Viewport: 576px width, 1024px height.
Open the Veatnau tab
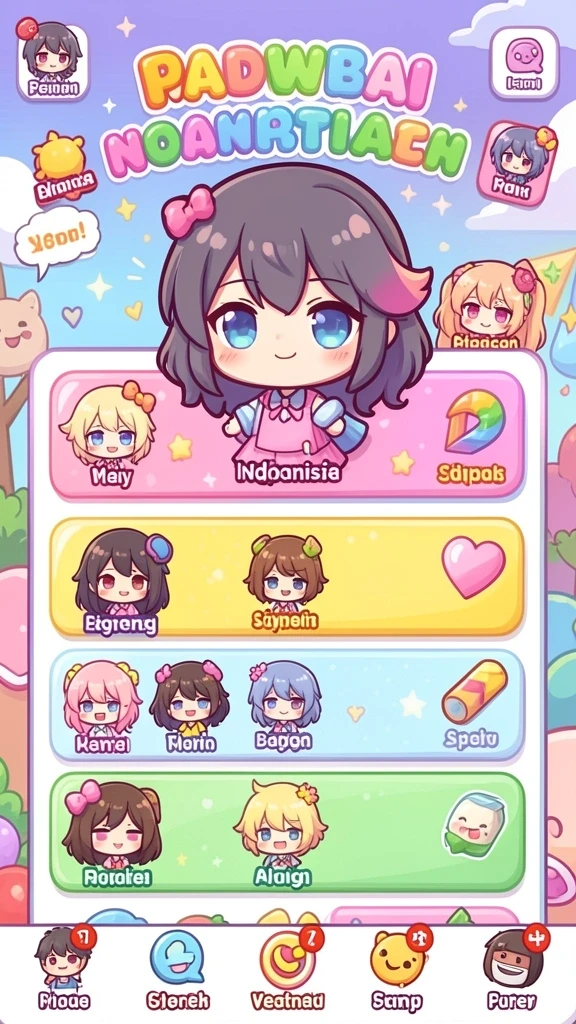[287, 969]
